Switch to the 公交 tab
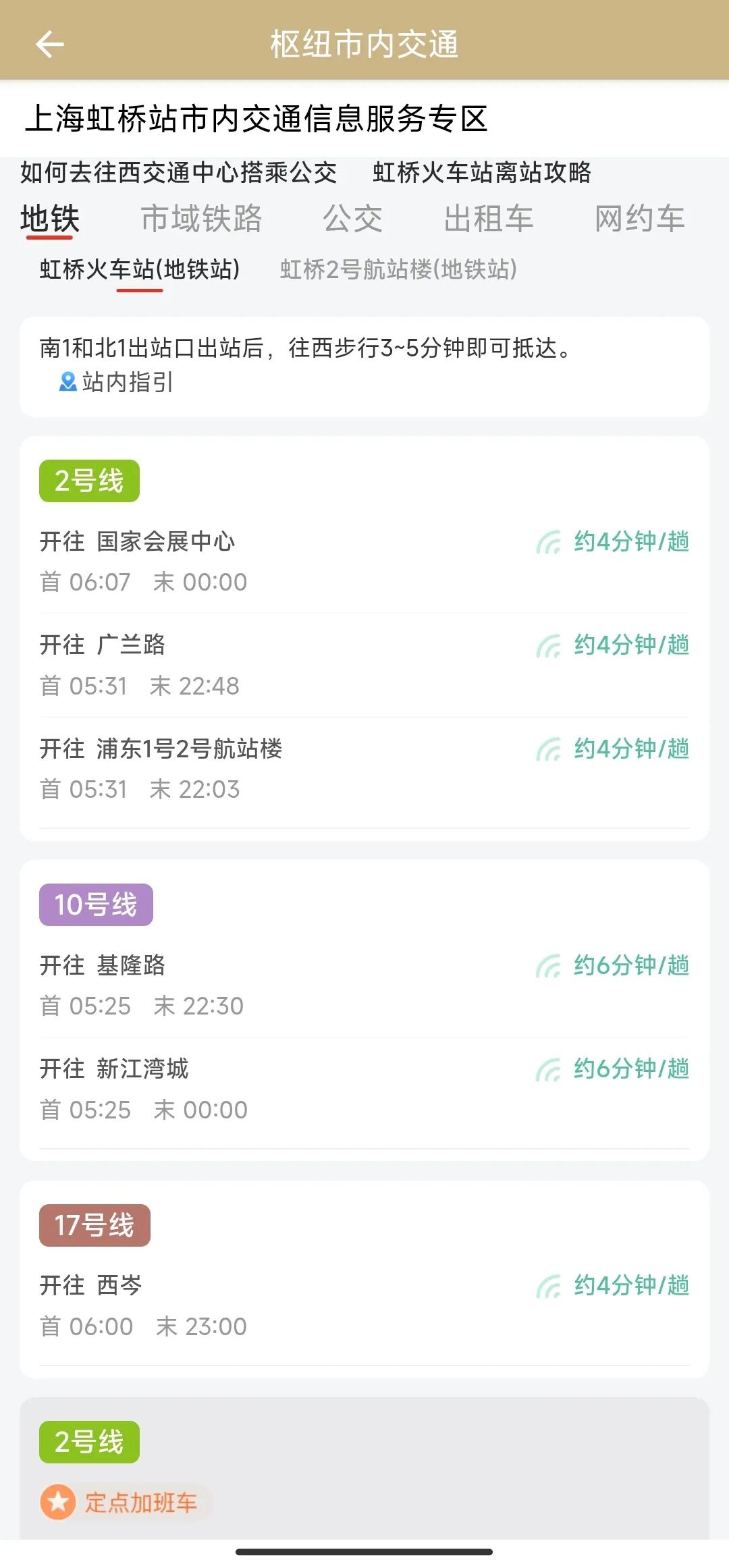729x1568 pixels. [x=352, y=219]
